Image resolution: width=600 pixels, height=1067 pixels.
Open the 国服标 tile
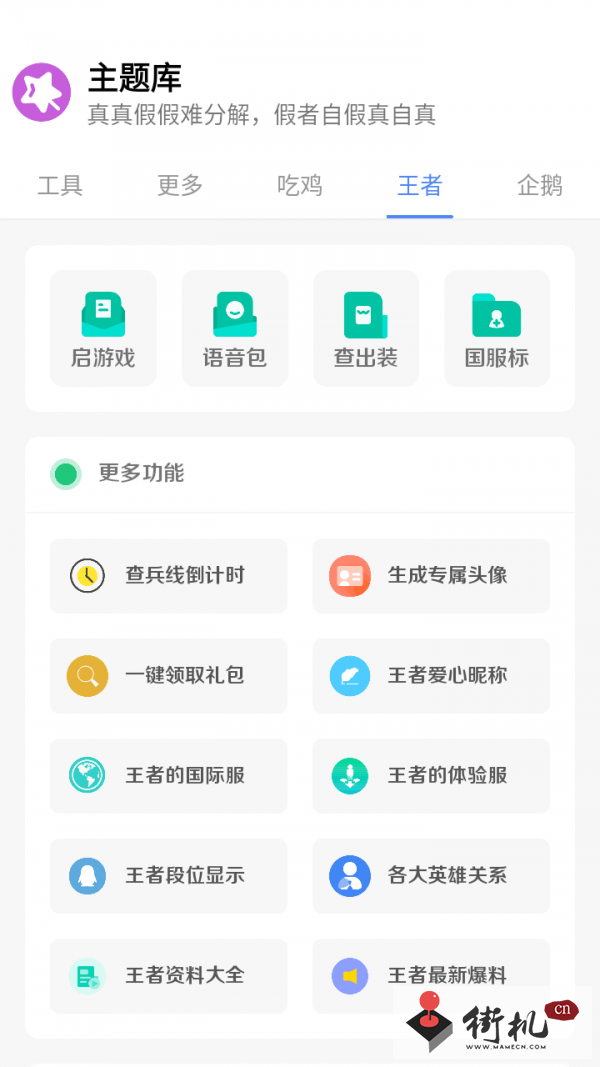pyautogui.click(x=497, y=329)
